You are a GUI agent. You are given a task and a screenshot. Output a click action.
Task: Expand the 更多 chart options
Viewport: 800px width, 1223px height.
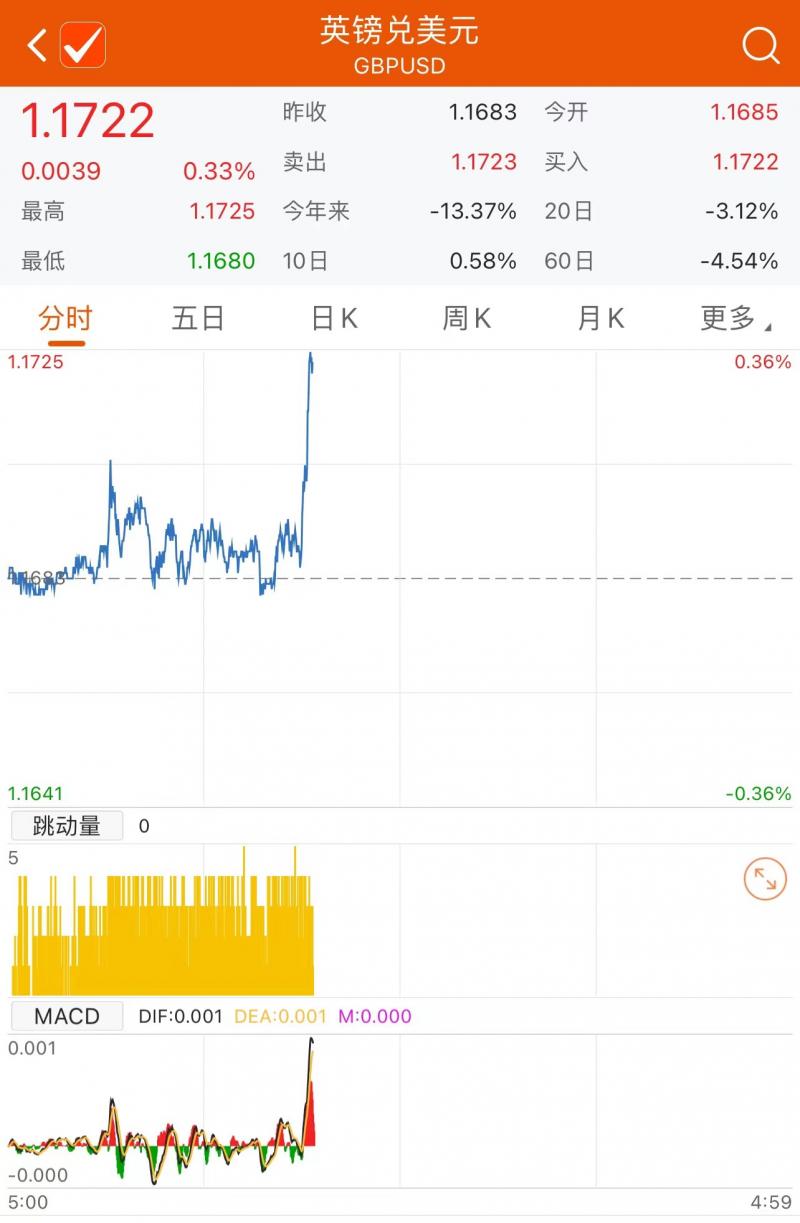733,319
